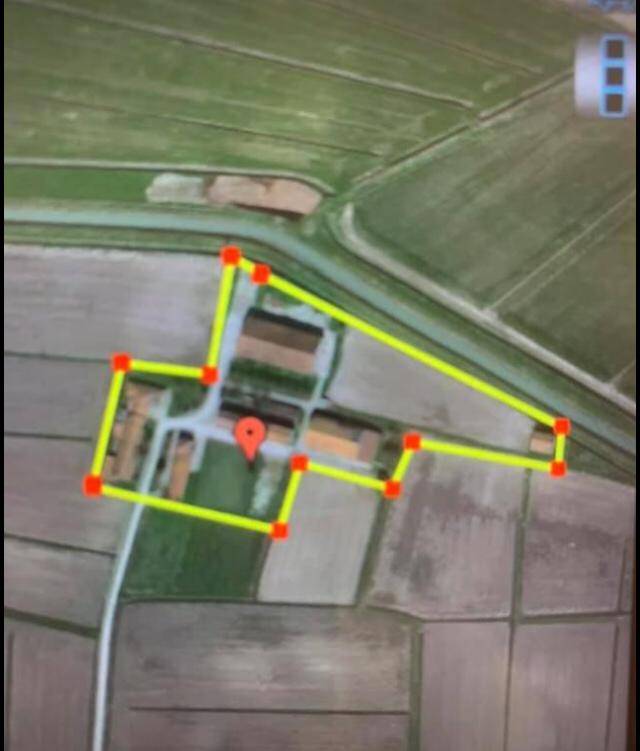
Task: Tap the red location pin marker
Action: point(249,435)
